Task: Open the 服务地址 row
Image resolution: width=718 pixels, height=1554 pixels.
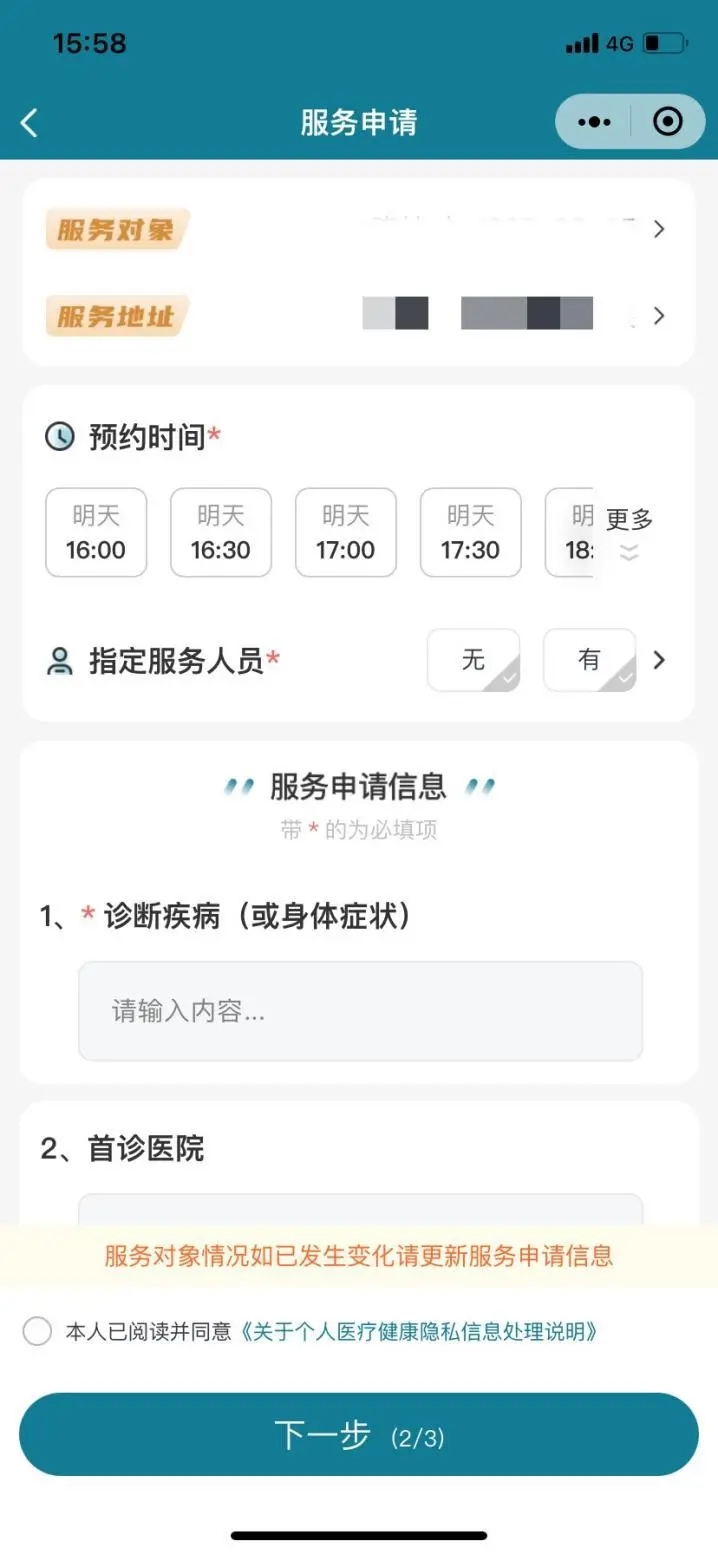Action: (358, 316)
